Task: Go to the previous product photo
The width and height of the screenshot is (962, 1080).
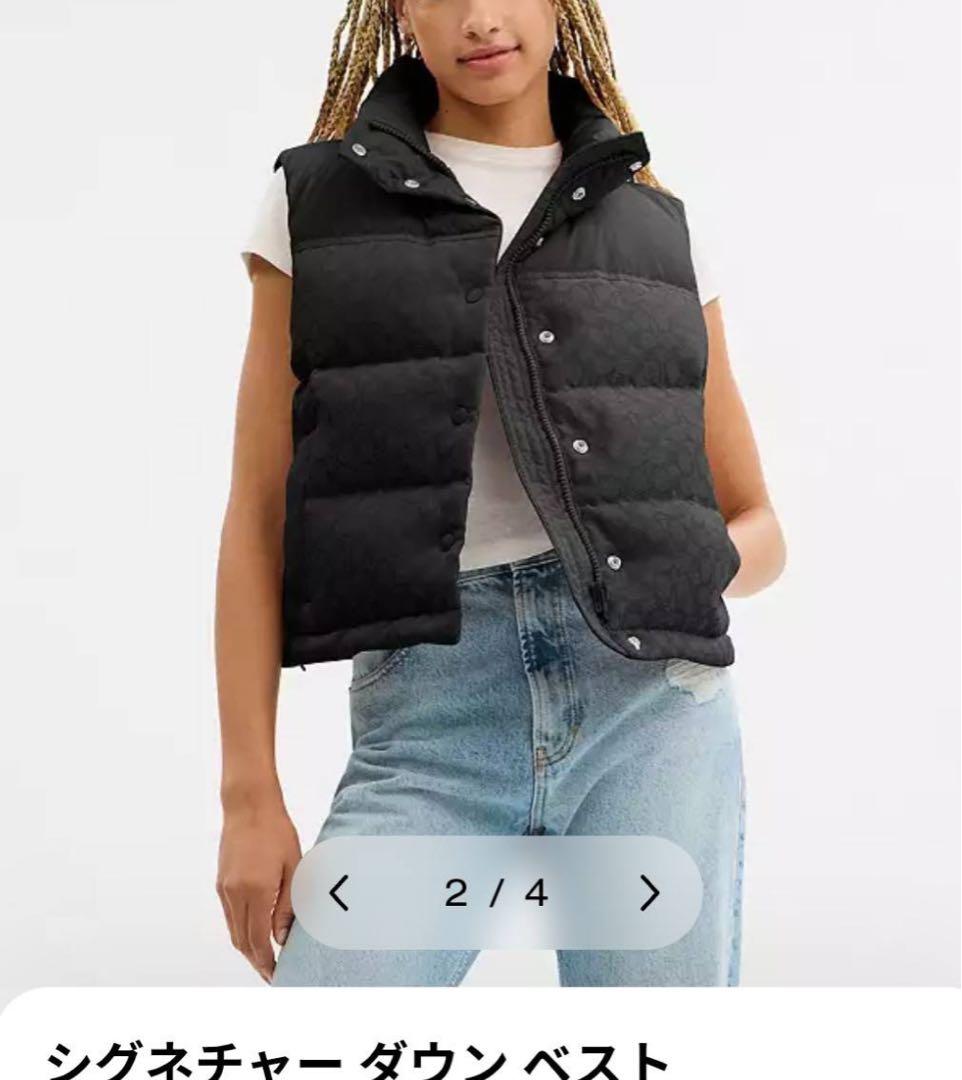Action: pos(340,893)
